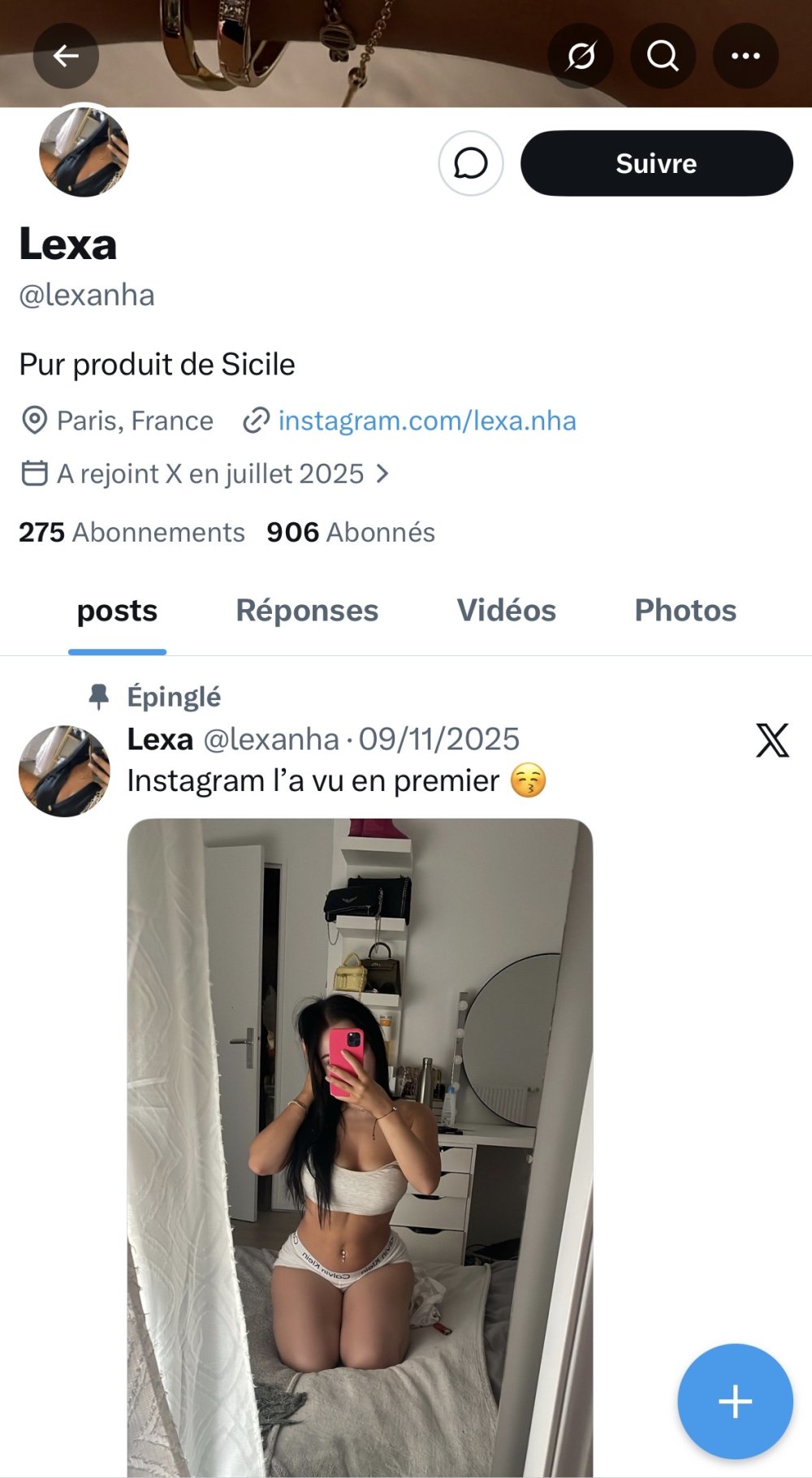812x1478 pixels.
Task: Switch to the Photos tab
Action: 685,611
